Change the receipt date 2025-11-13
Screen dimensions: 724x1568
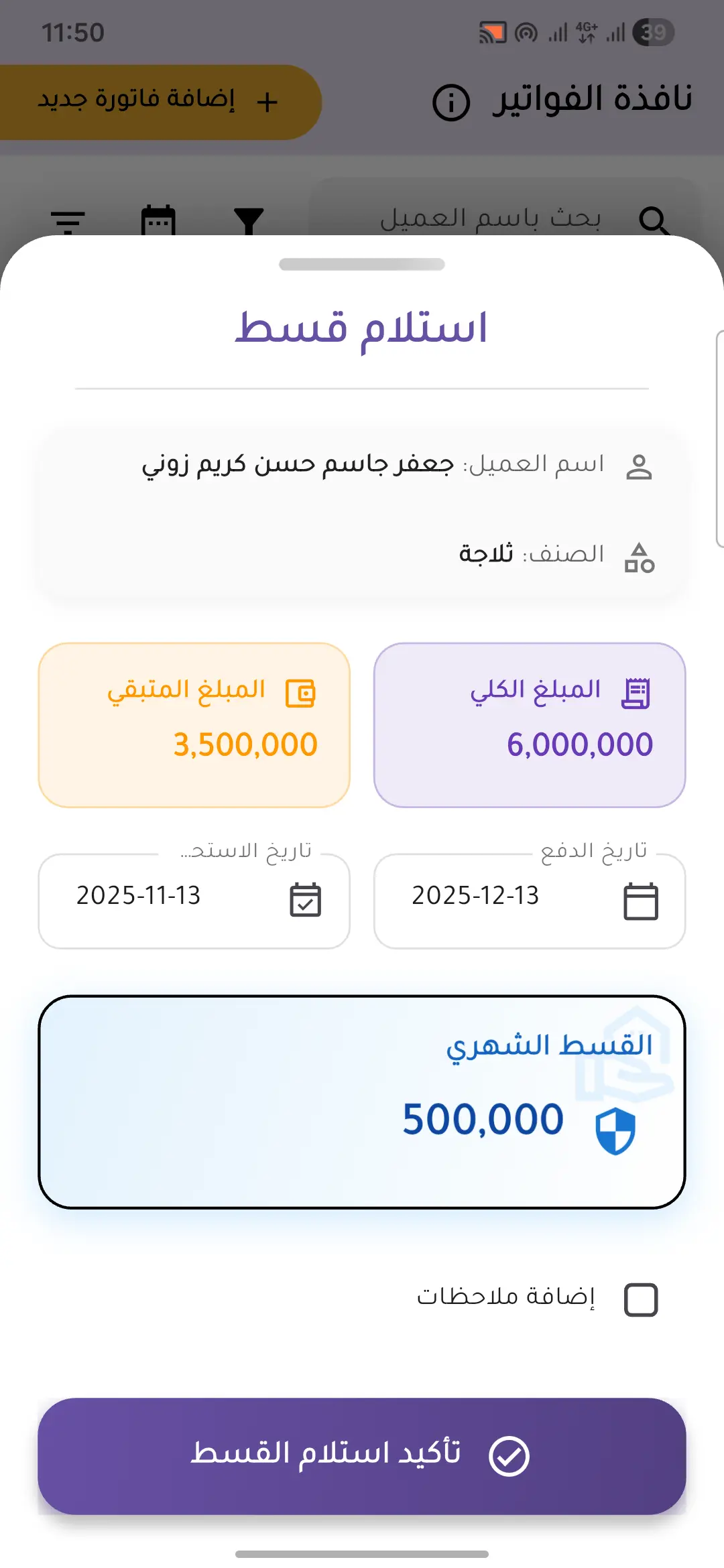pyautogui.click(x=194, y=900)
